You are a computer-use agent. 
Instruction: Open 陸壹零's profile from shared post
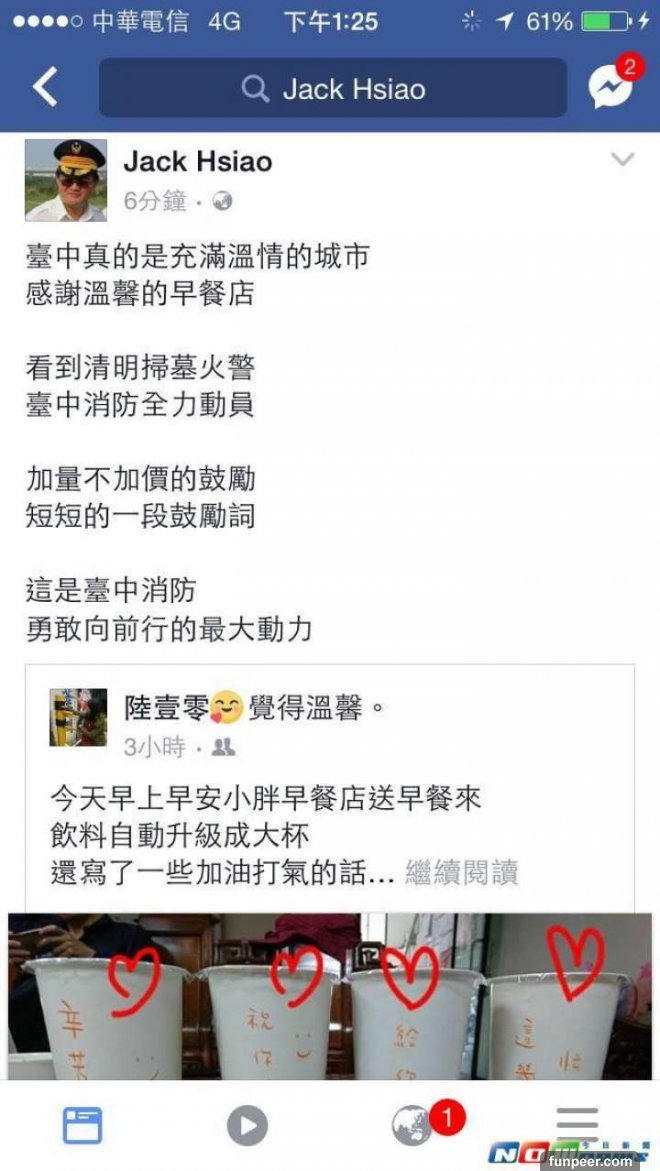point(166,709)
